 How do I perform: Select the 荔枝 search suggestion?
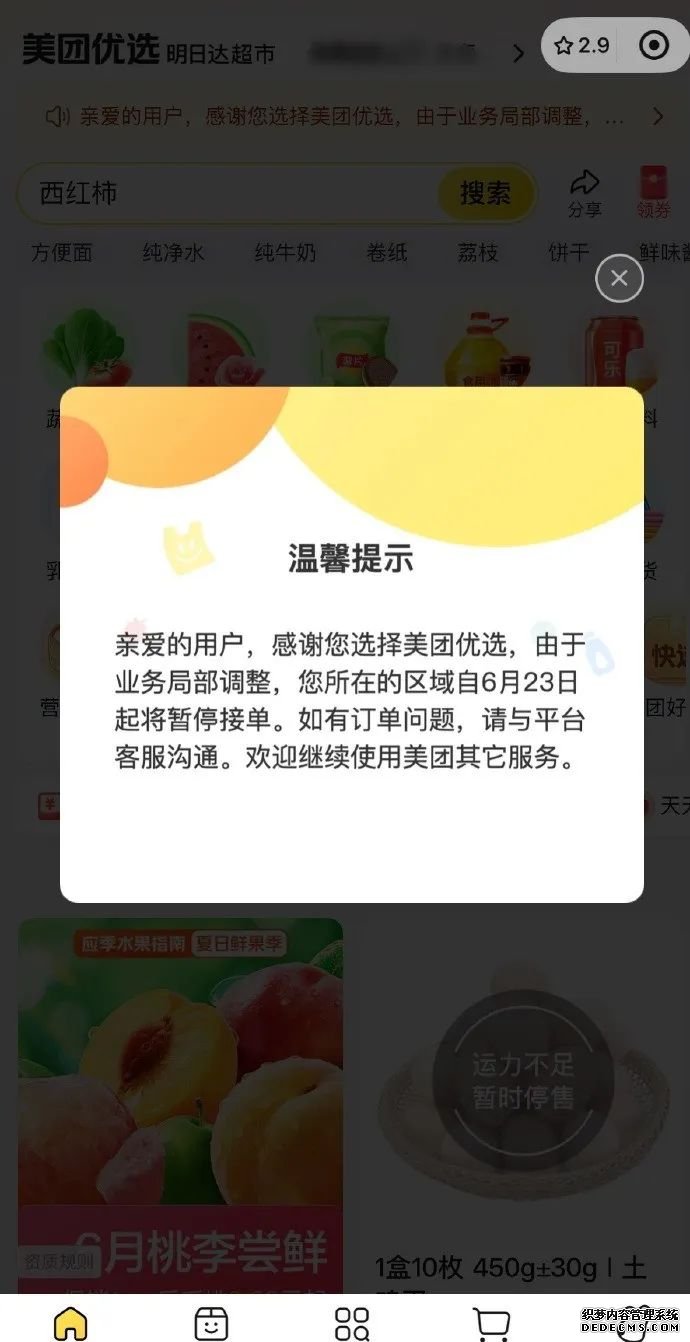(x=478, y=252)
